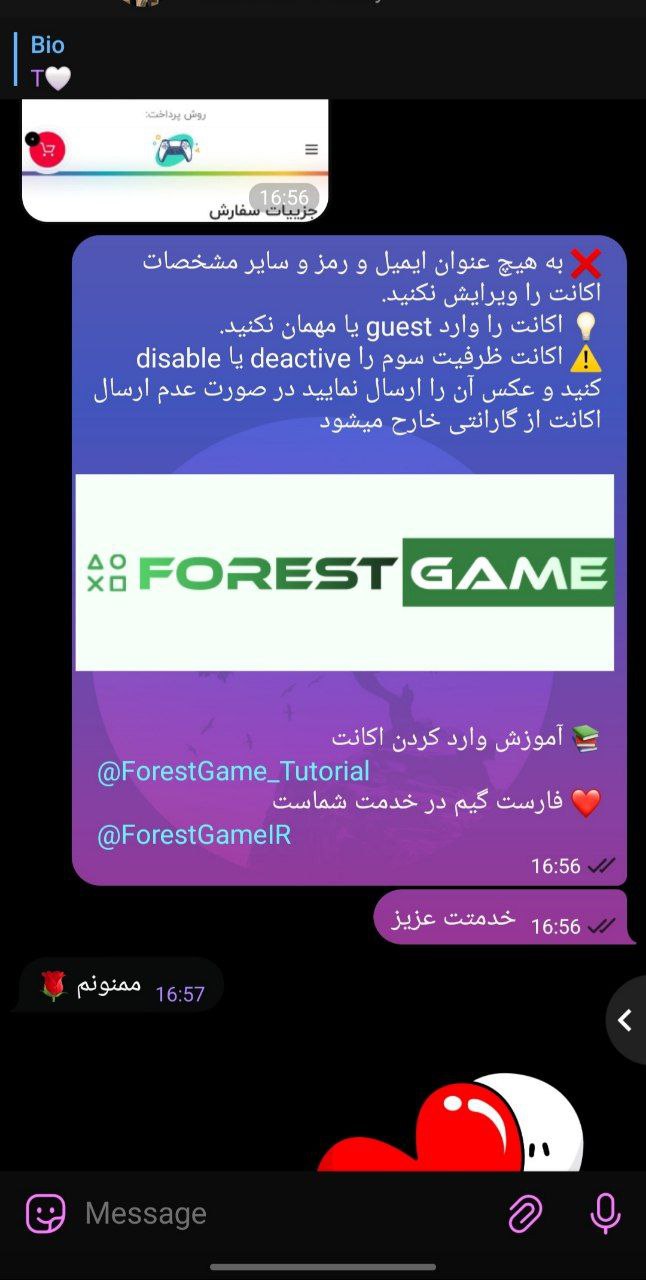Screen dimensions: 646x1280
Task: Attach a file with the paperclip icon
Action: (524, 1214)
